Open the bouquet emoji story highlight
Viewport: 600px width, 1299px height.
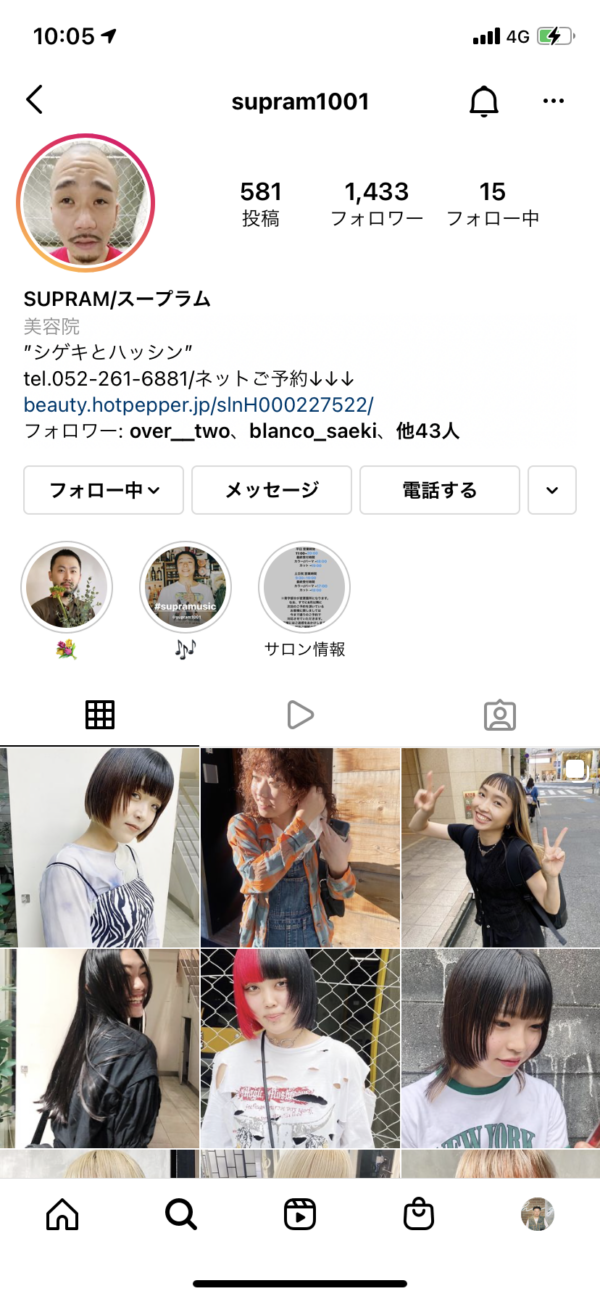point(67,588)
